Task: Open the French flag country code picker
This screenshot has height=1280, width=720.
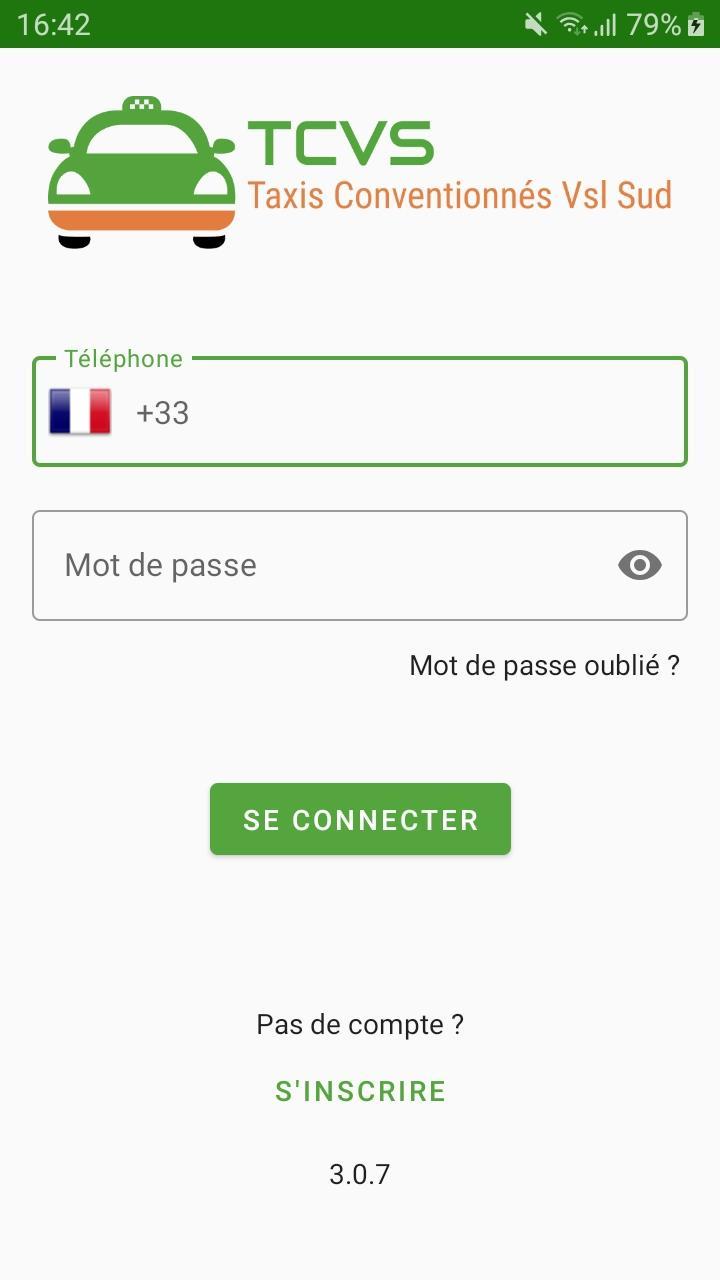Action: 80,412
